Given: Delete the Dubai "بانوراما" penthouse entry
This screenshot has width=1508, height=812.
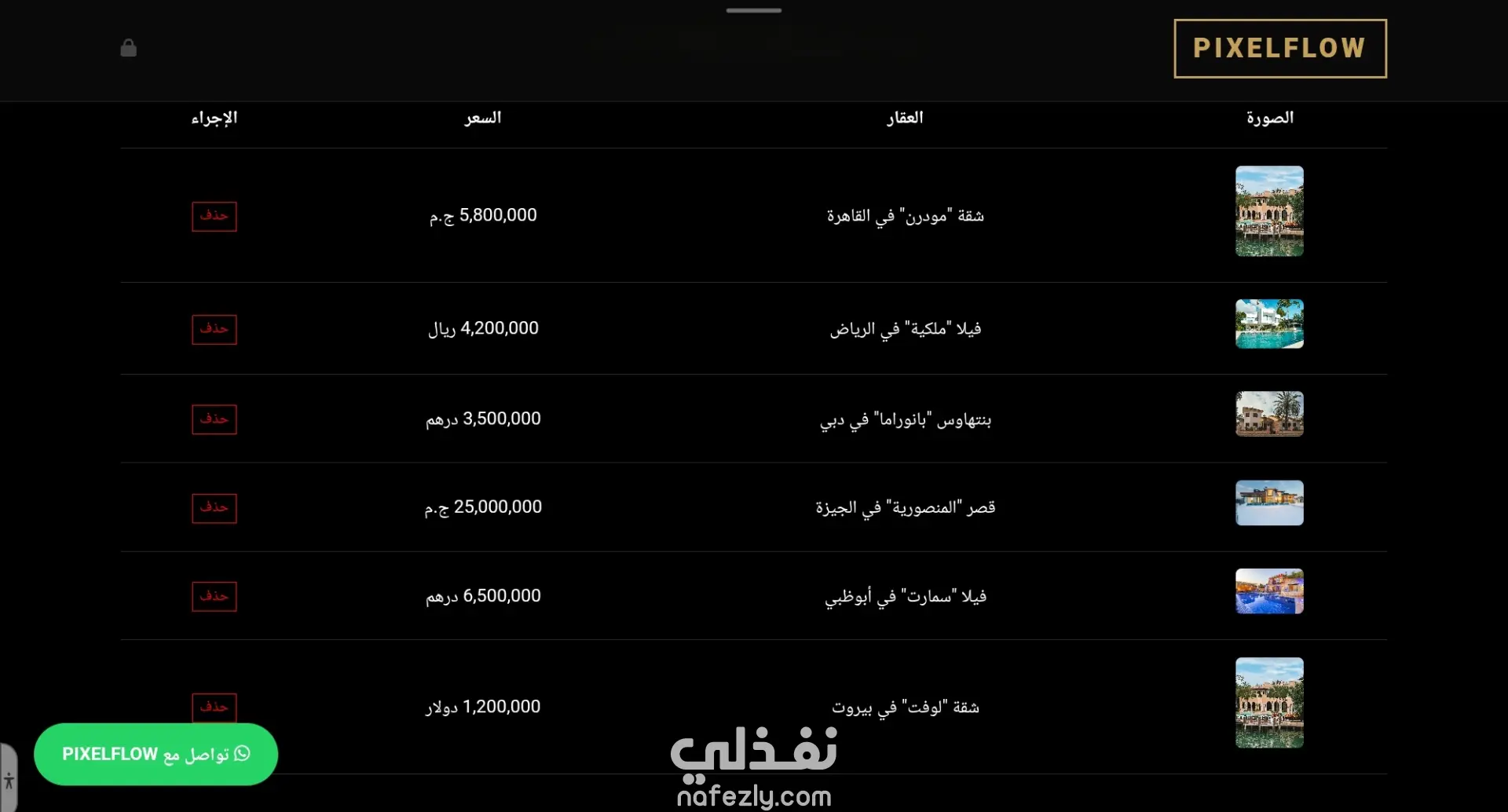Looking at the screenshot, I should tap(214, 419).
